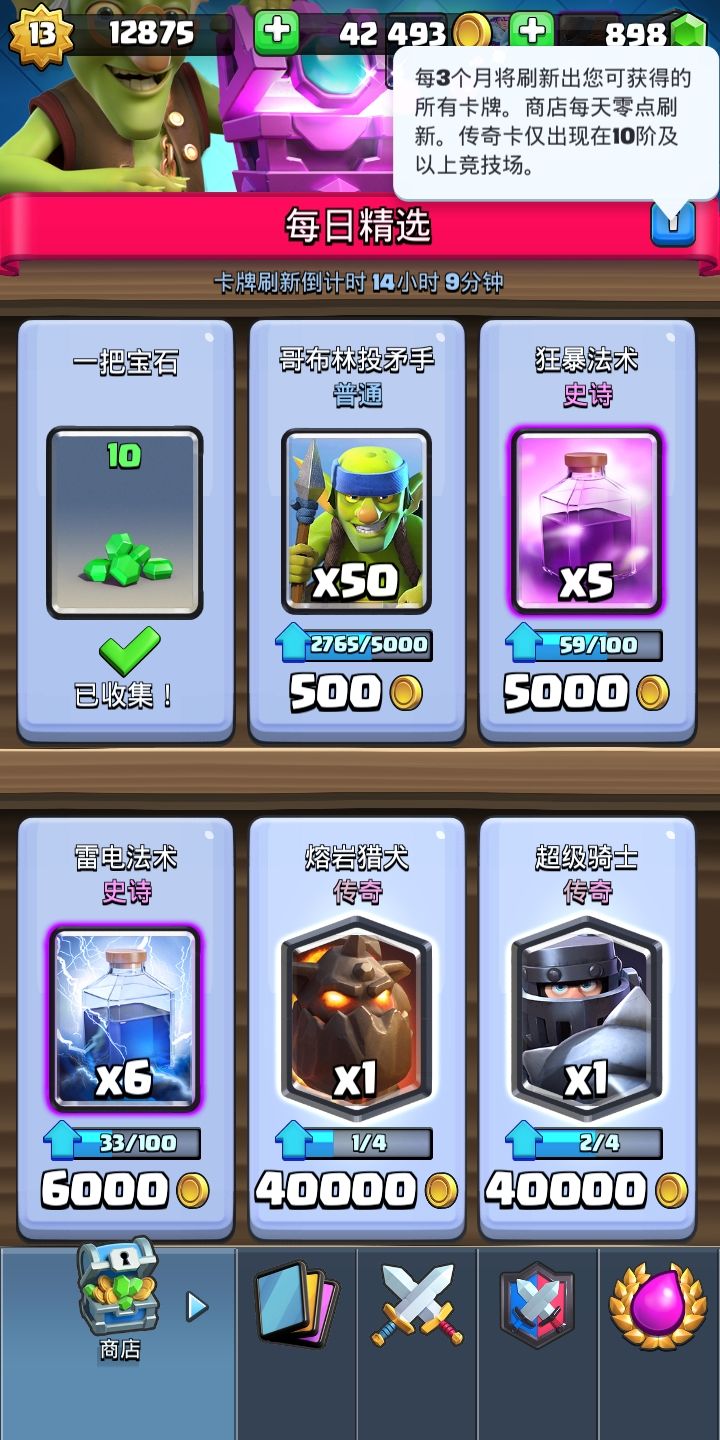Buy the 超级骑士 legendary card
720x1440 pixels.
(587, 1029)
